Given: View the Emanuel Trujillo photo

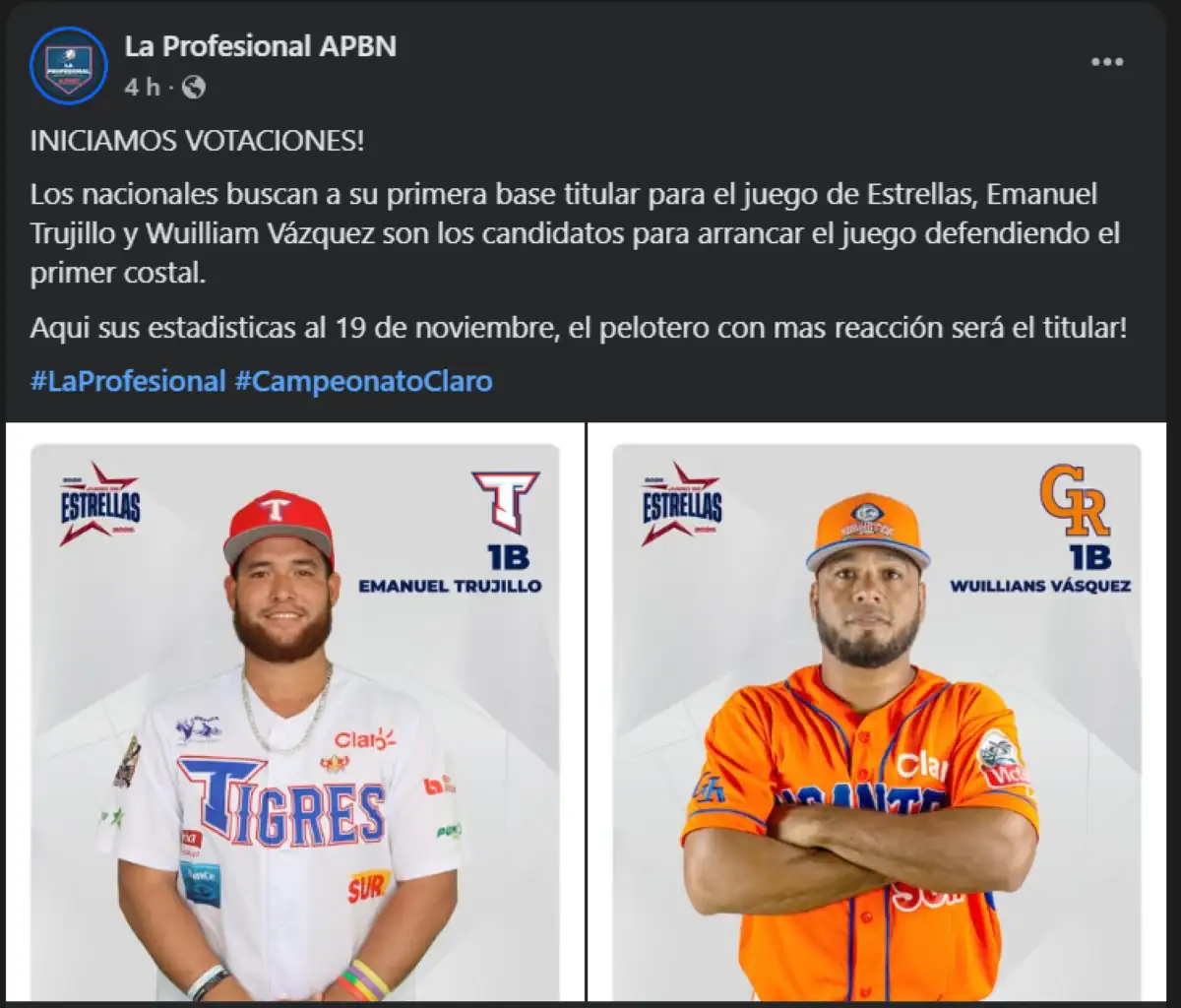Looking at the screenshot, I should point(295,714).
